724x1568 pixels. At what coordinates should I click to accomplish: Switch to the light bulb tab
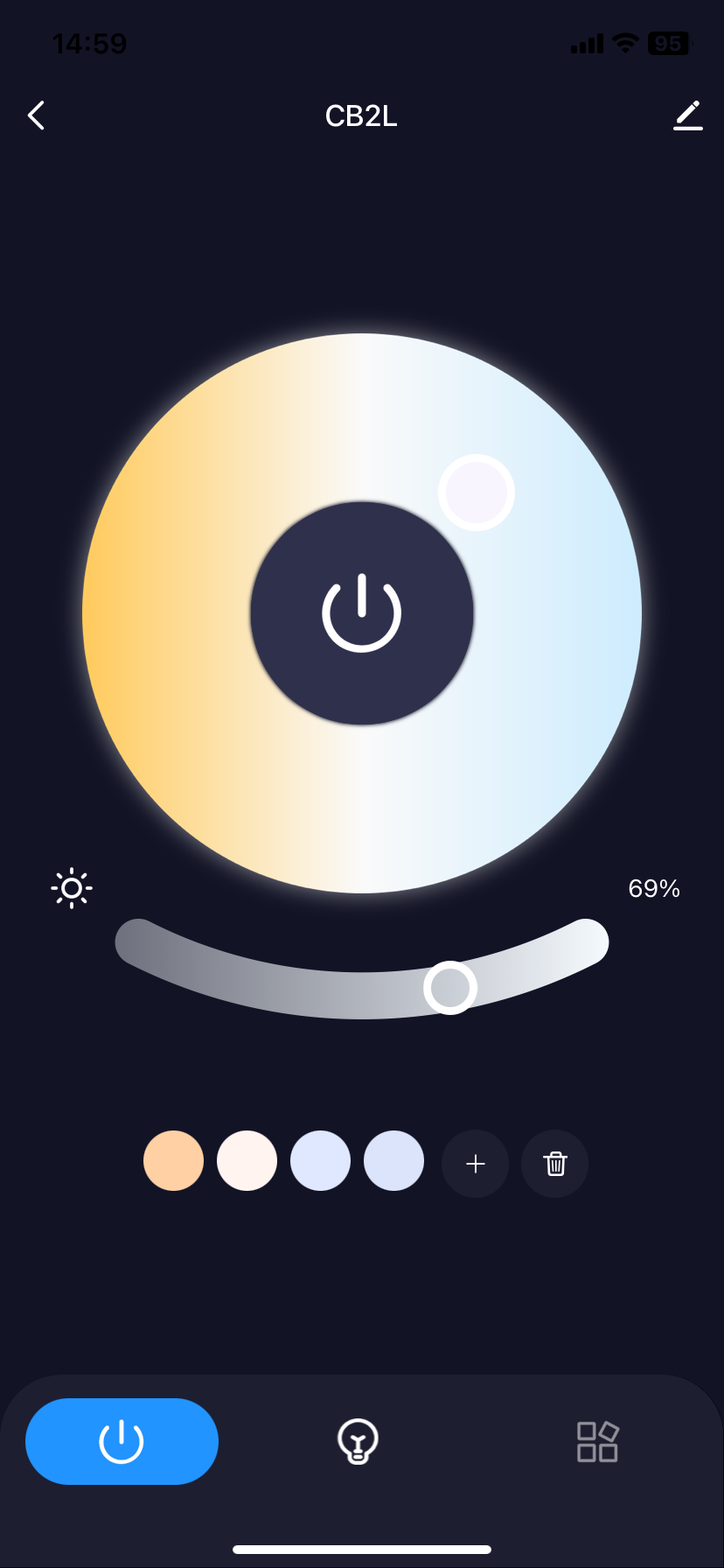coord(358,1441)
